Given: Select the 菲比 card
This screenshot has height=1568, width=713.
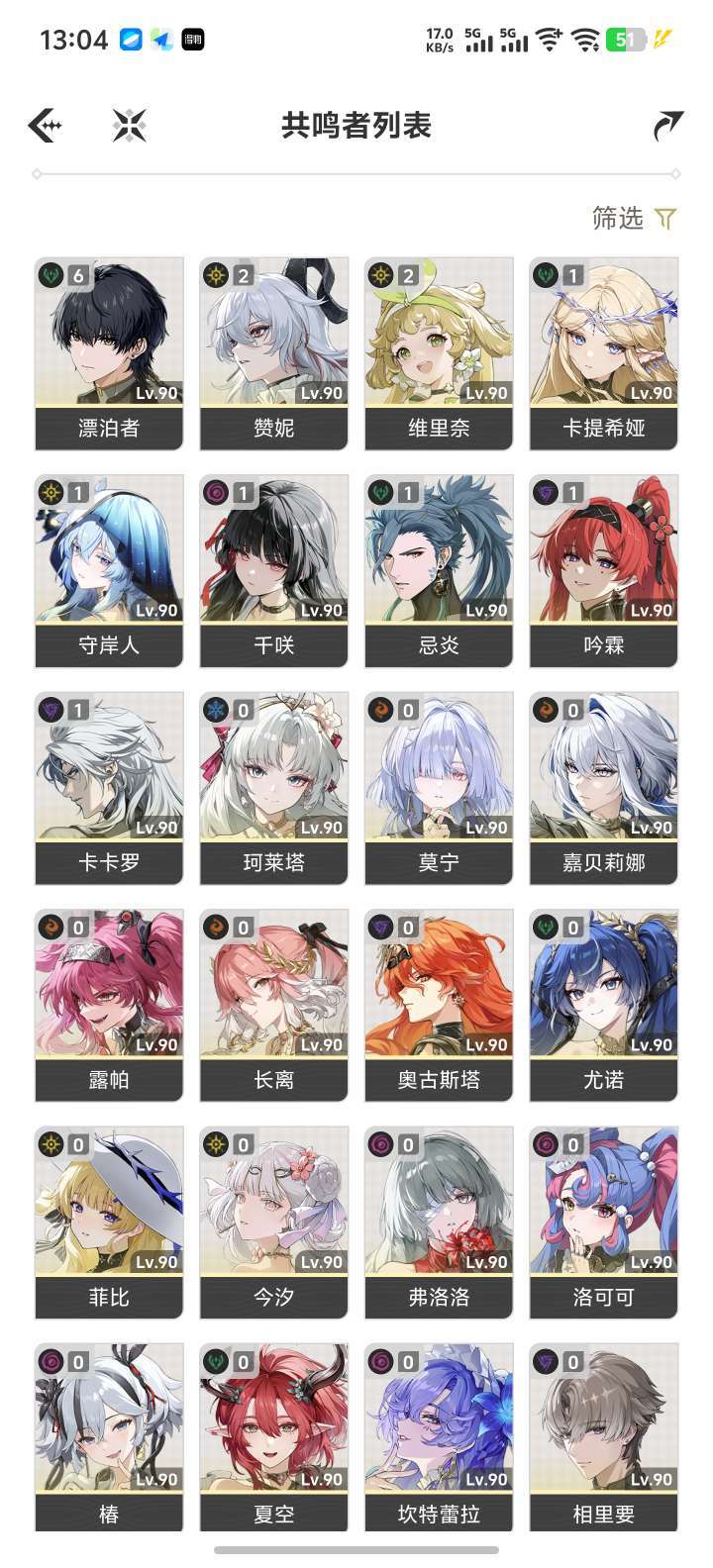Looking at the screenshot, I should tap(109, 1224).
